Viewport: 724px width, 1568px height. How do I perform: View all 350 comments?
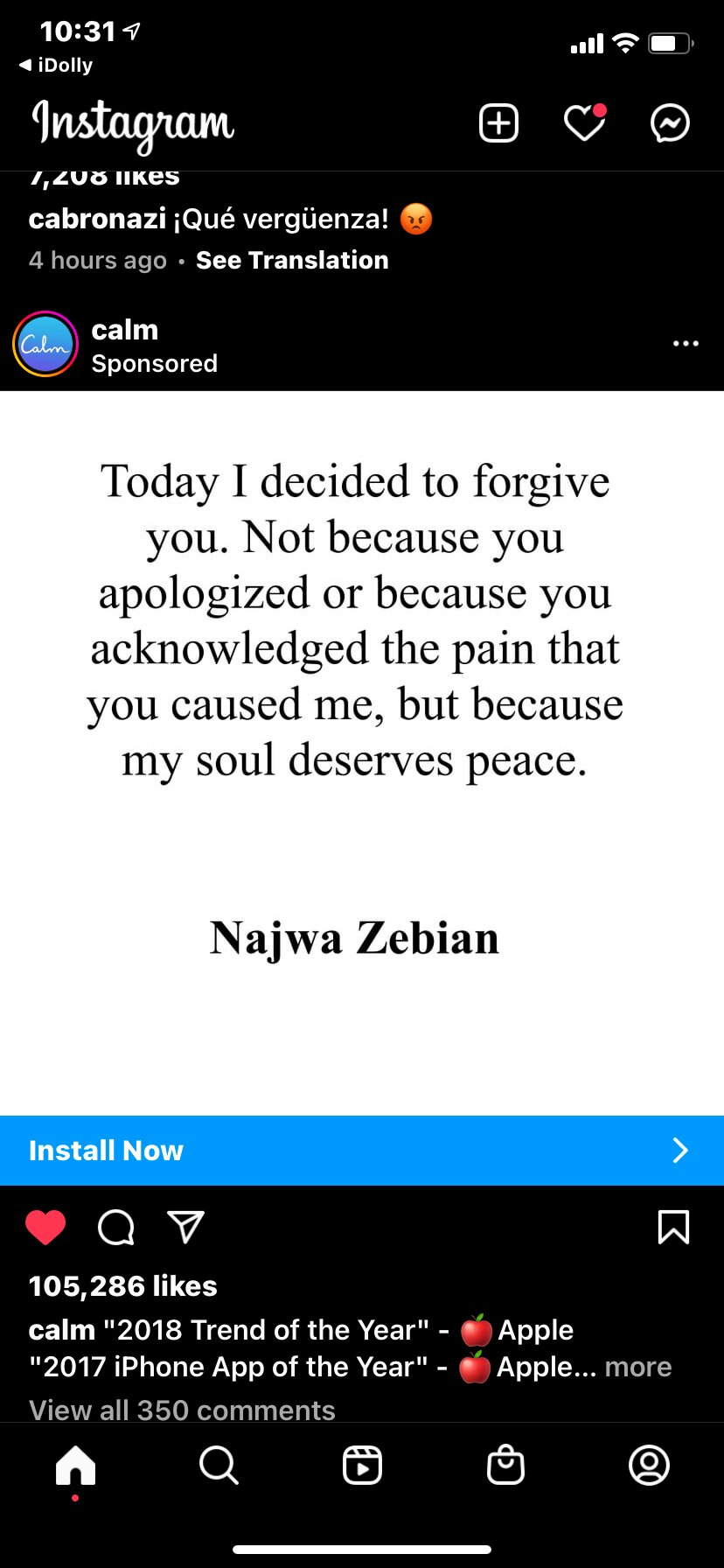point(182,1409)
